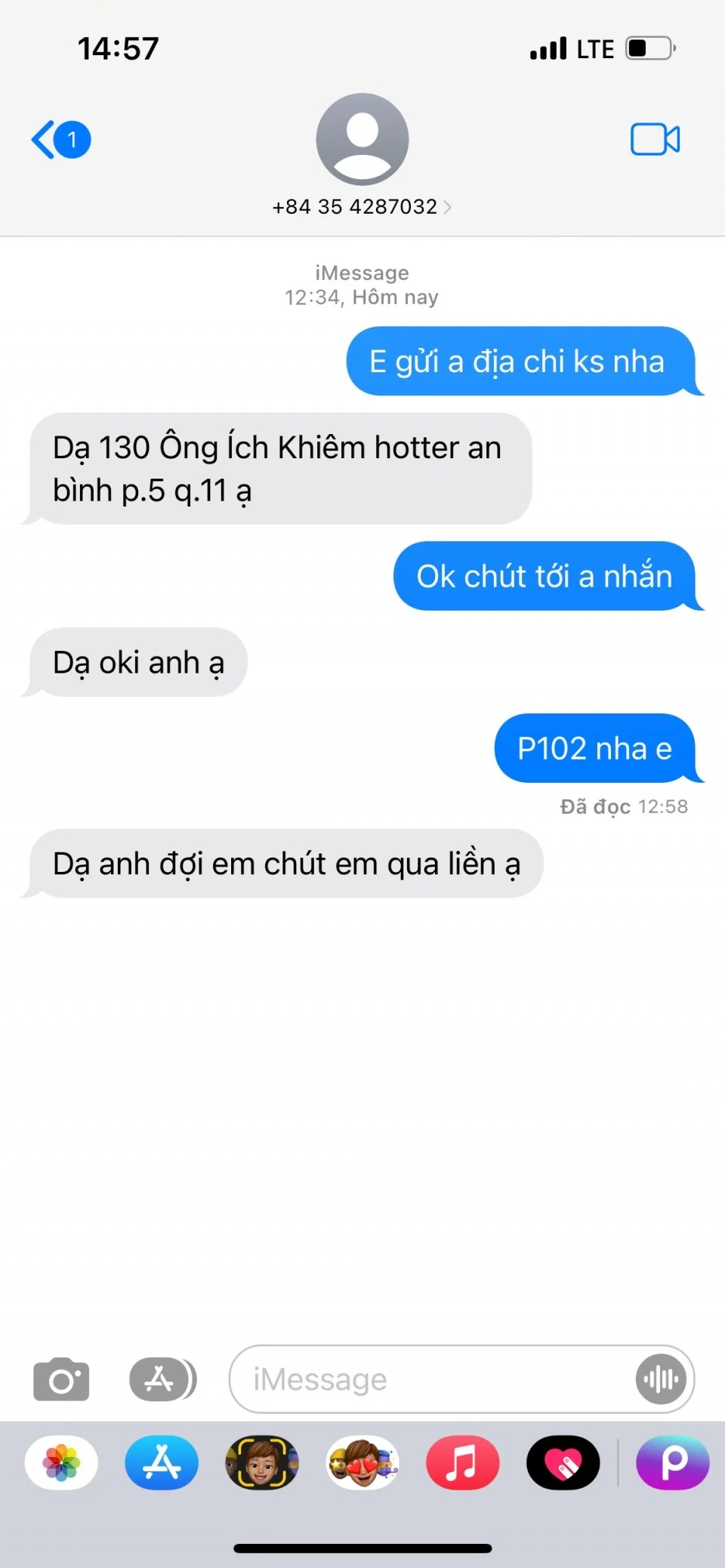Viewport: 725px width, 1568px height.
Task: Open the App Store for iMessage
Action: [x=162, y=1462]
